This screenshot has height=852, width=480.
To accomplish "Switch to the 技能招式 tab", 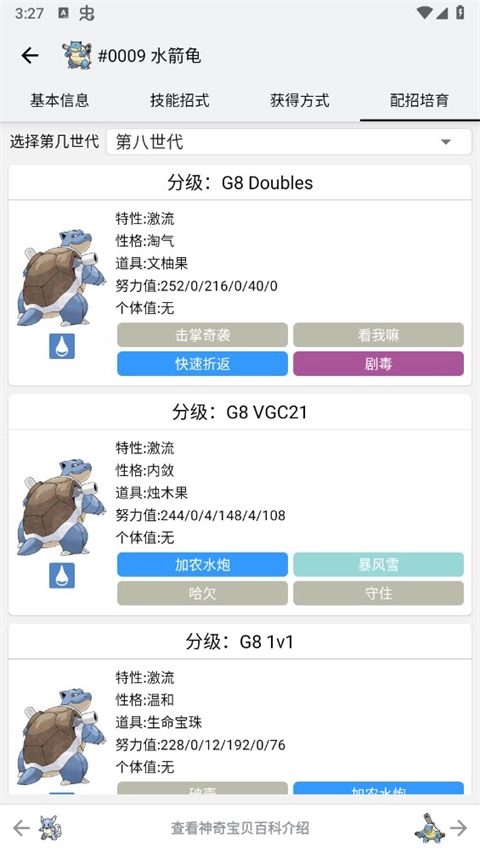I will (180, 100).
